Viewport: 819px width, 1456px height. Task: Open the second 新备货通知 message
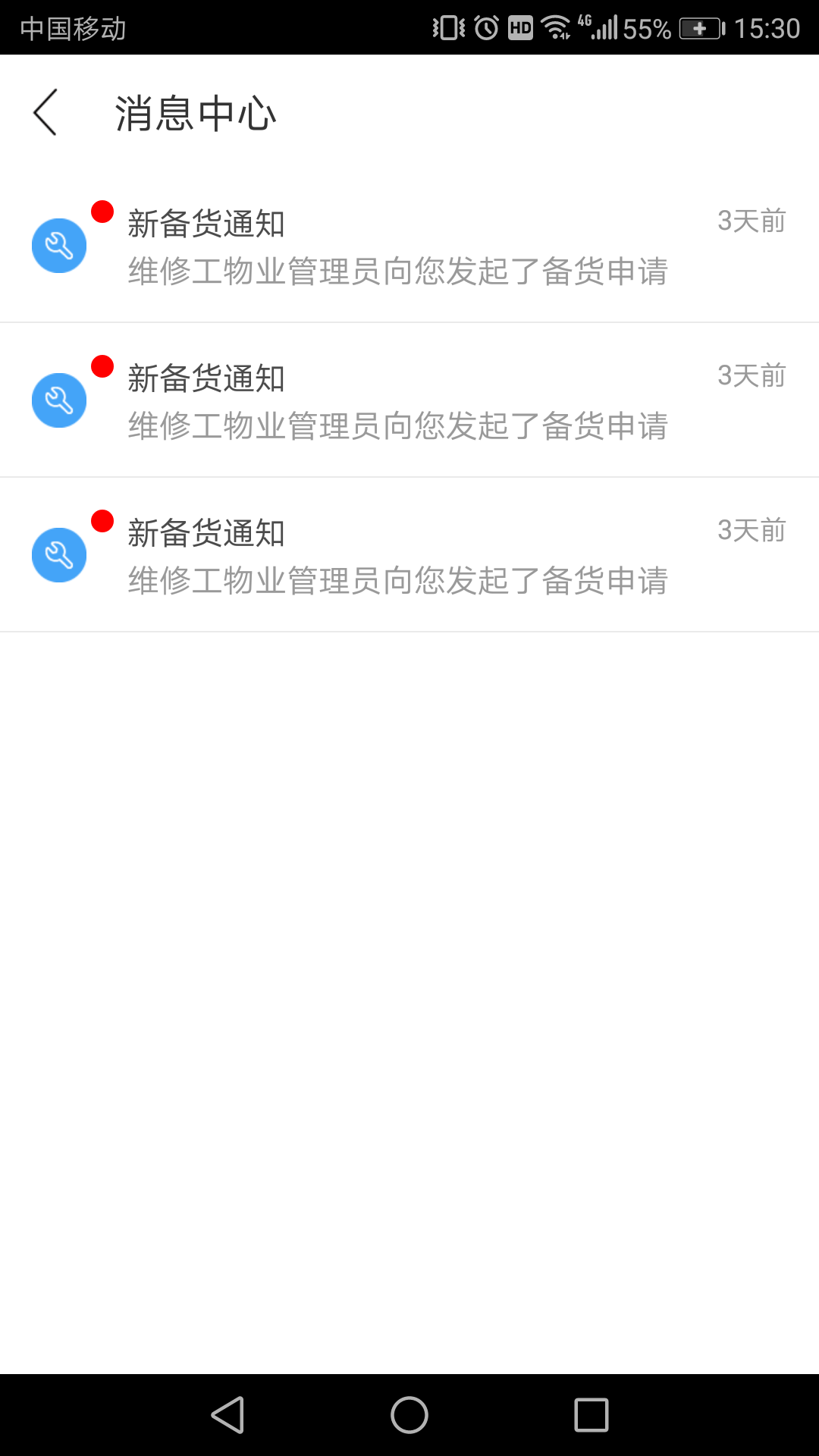[409, 400]
